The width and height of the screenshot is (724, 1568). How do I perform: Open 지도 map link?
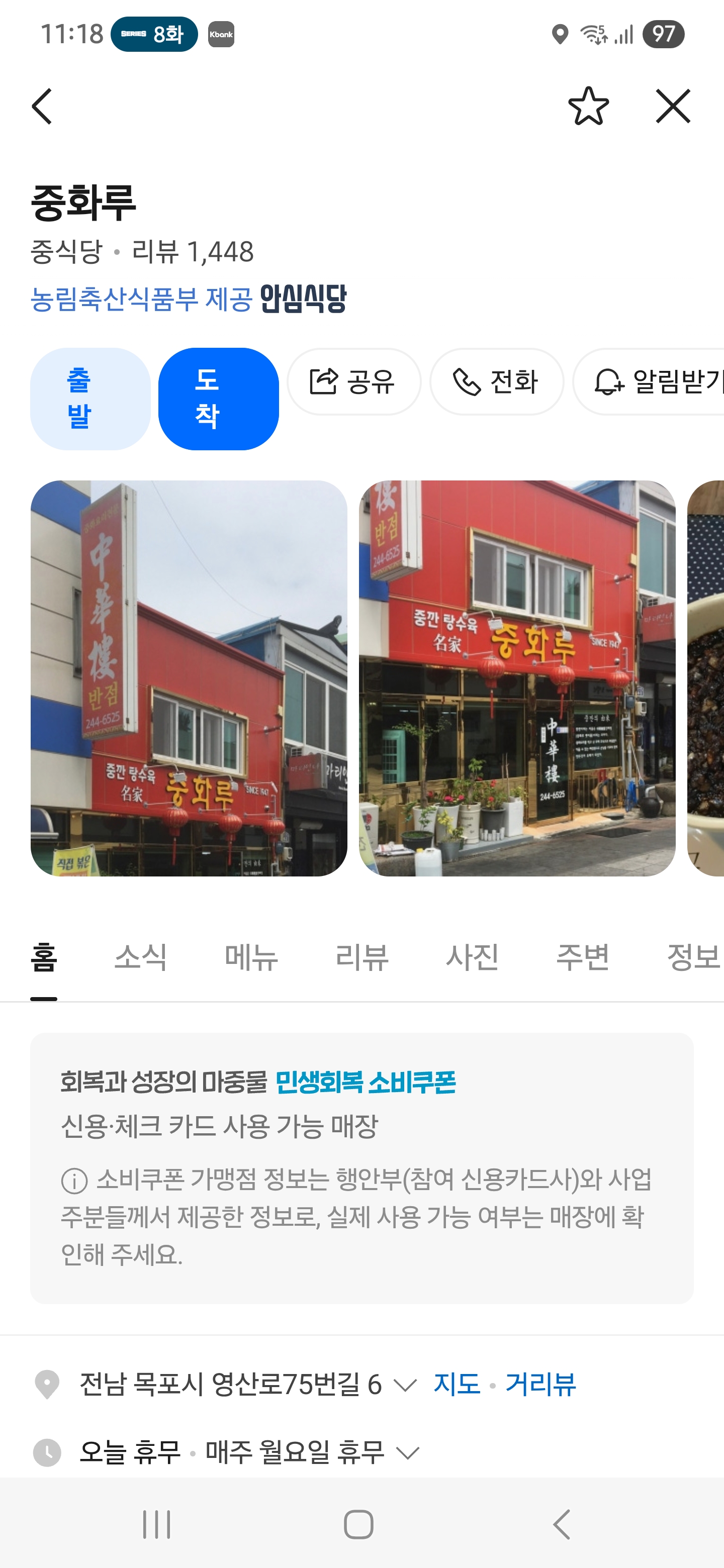tap(457, 1385)
